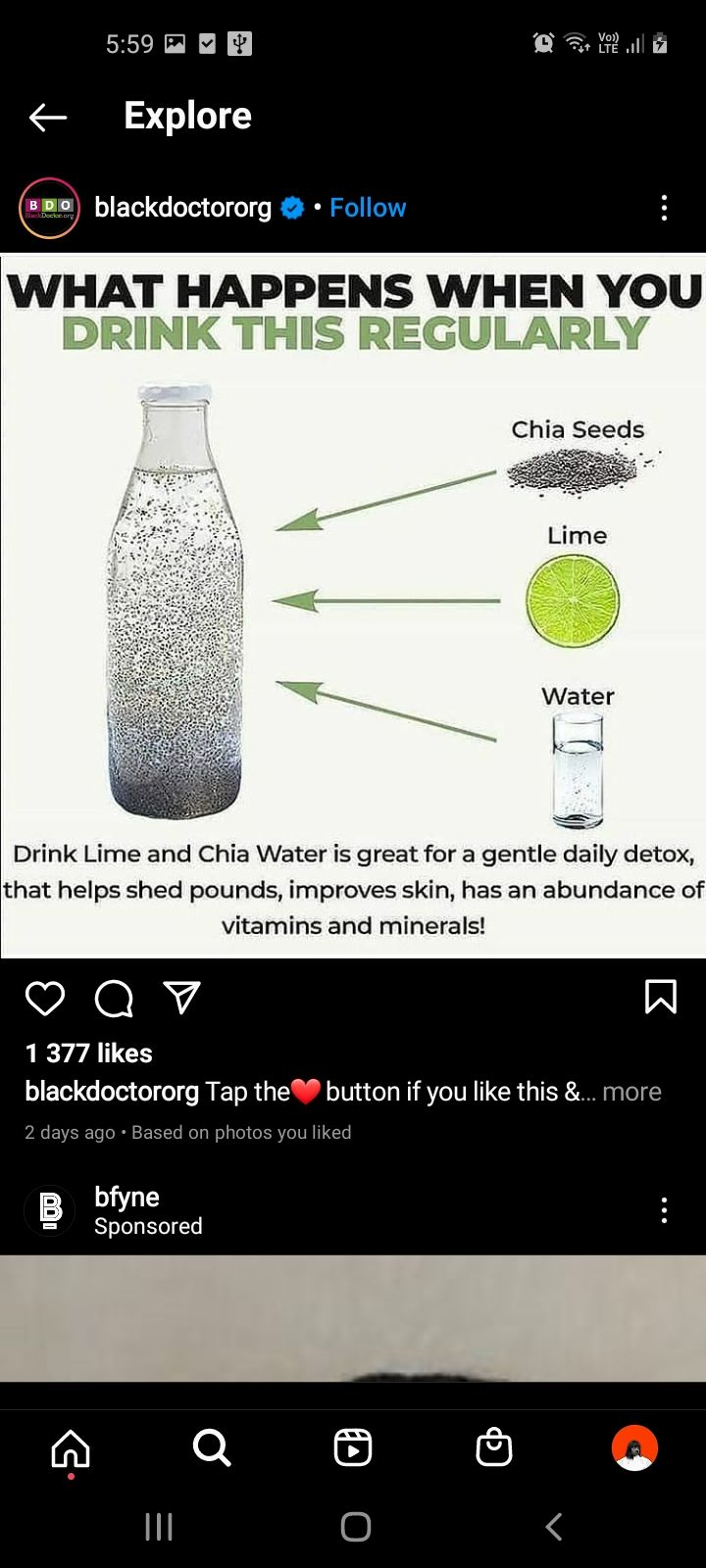The image size is (706, 1568).
Task: Tap the system home button
Action: click(x=355, y=1526)
